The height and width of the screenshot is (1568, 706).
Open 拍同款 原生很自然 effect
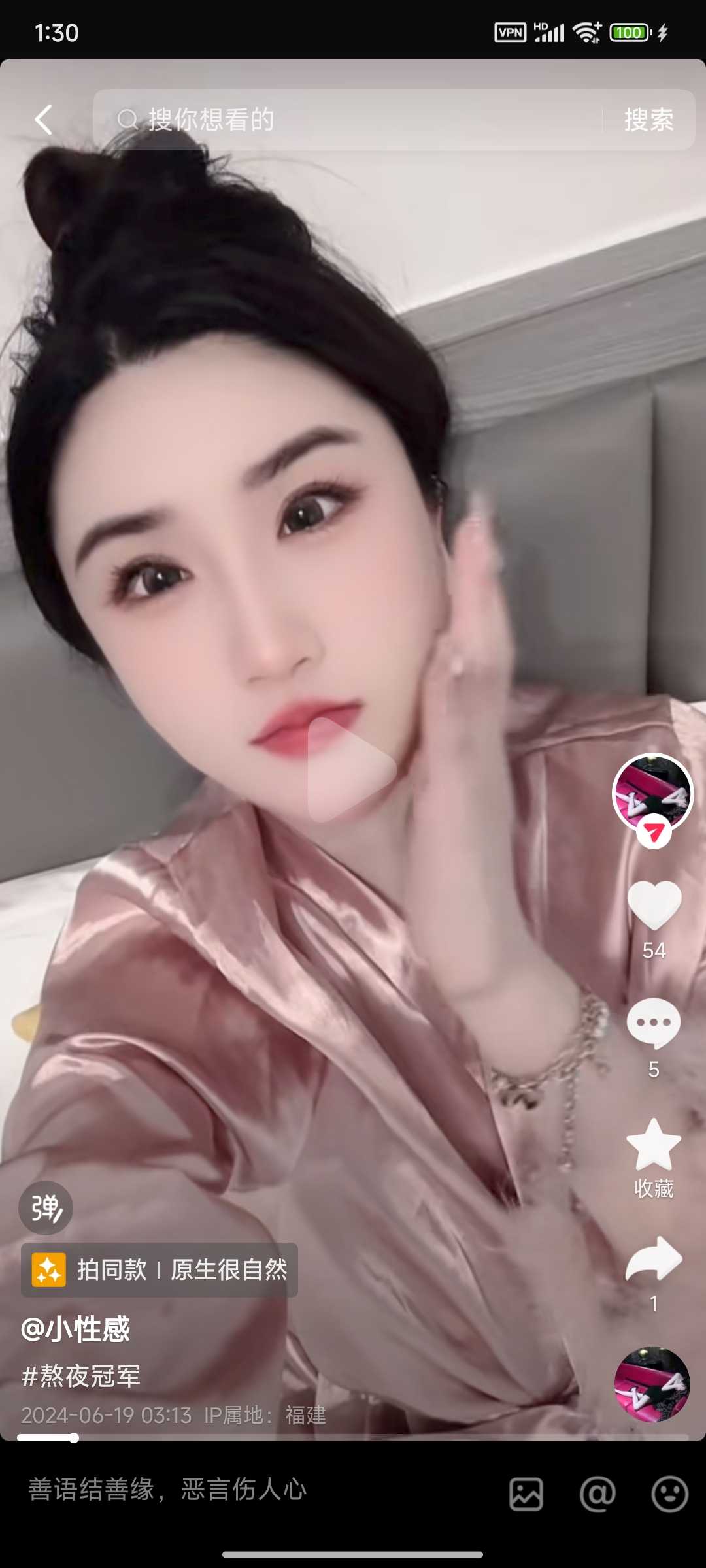pyautogui.click(x=160, y=1270)
